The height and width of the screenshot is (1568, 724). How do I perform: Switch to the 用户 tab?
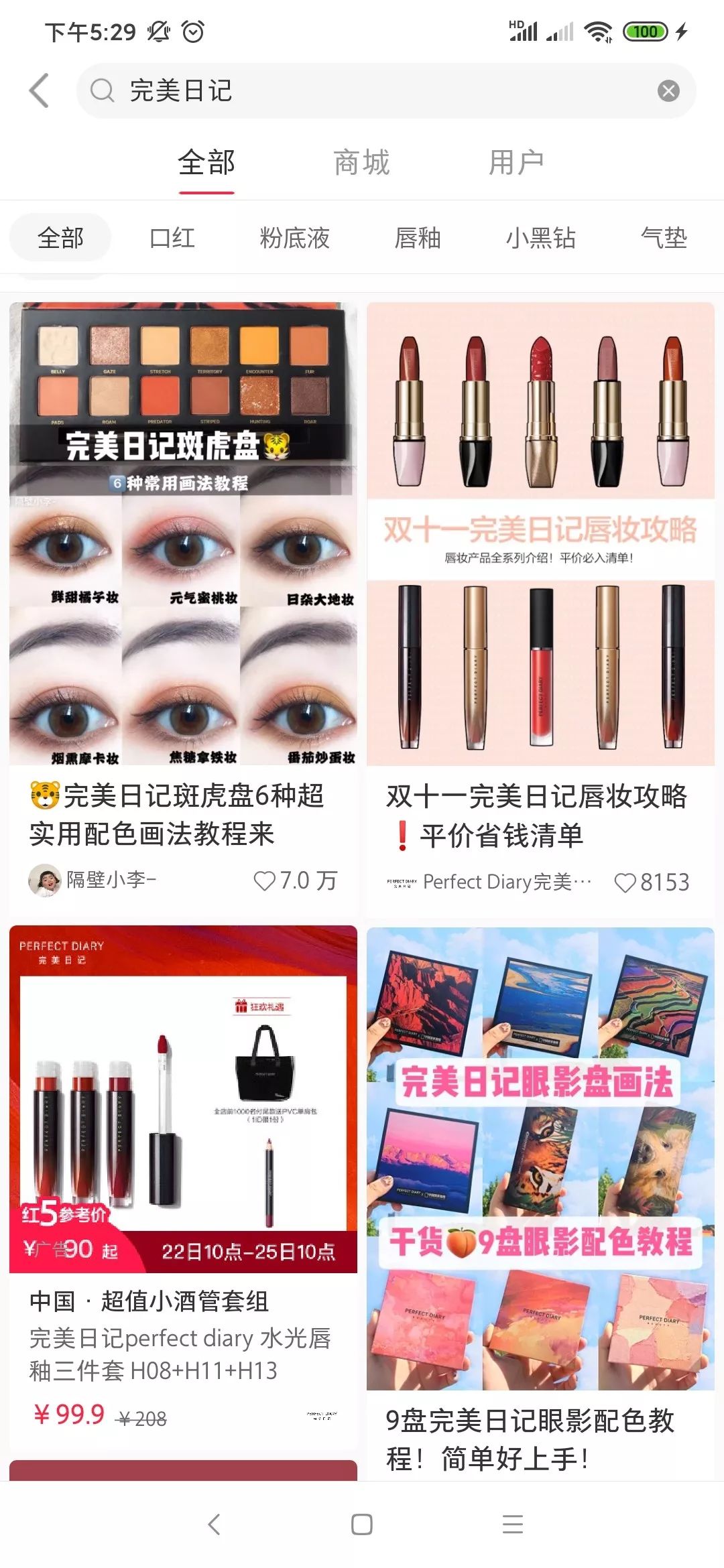516,163
